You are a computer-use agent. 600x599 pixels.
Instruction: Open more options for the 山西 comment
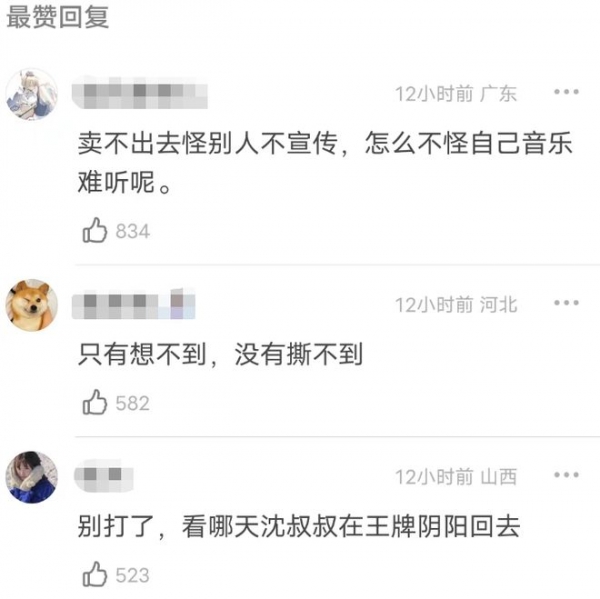pyautogui.click(x=566, y=475)
